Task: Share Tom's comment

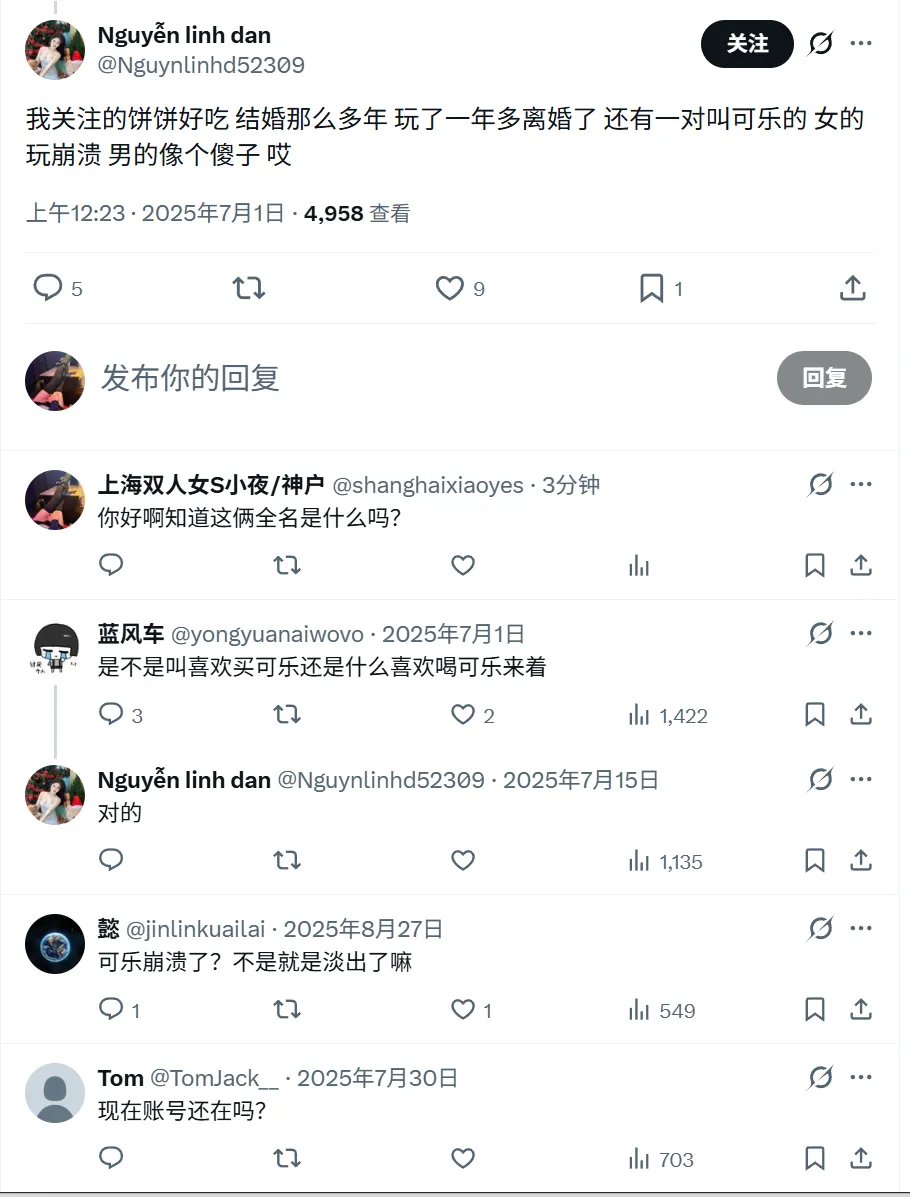Action: click(861, 1159)
